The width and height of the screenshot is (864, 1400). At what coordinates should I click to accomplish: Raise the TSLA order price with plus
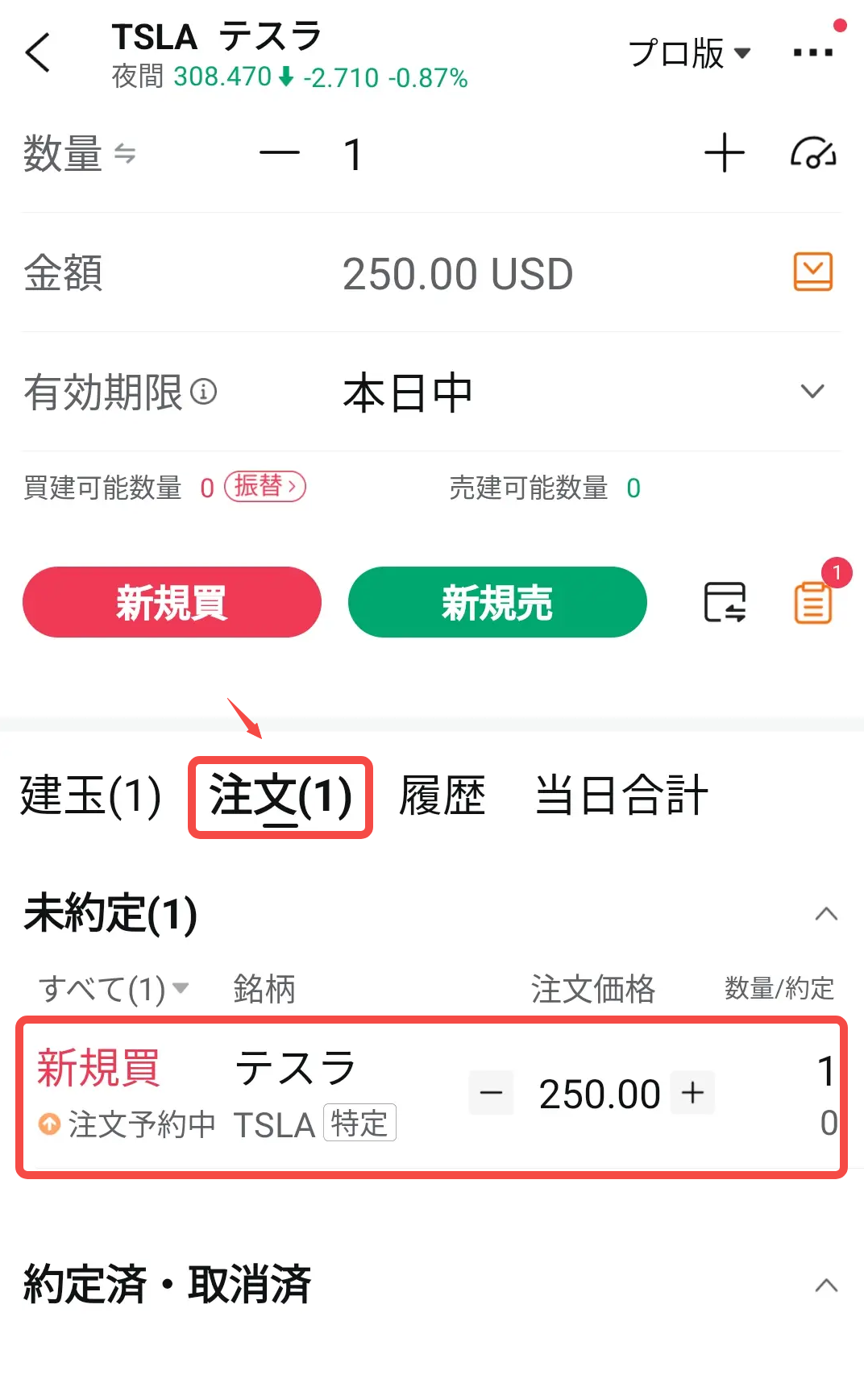coord(692,1093)
